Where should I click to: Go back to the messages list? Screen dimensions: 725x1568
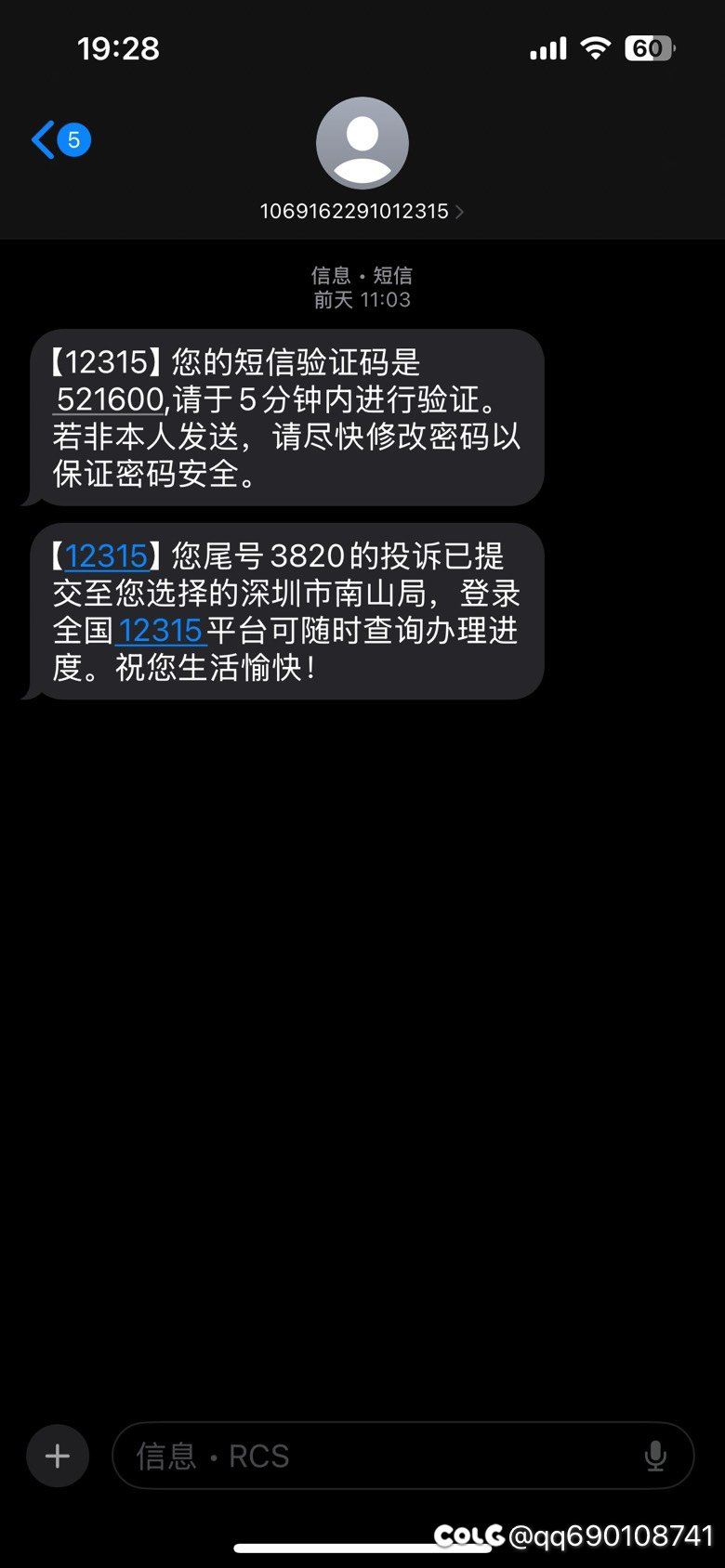(x=60, y=140)
